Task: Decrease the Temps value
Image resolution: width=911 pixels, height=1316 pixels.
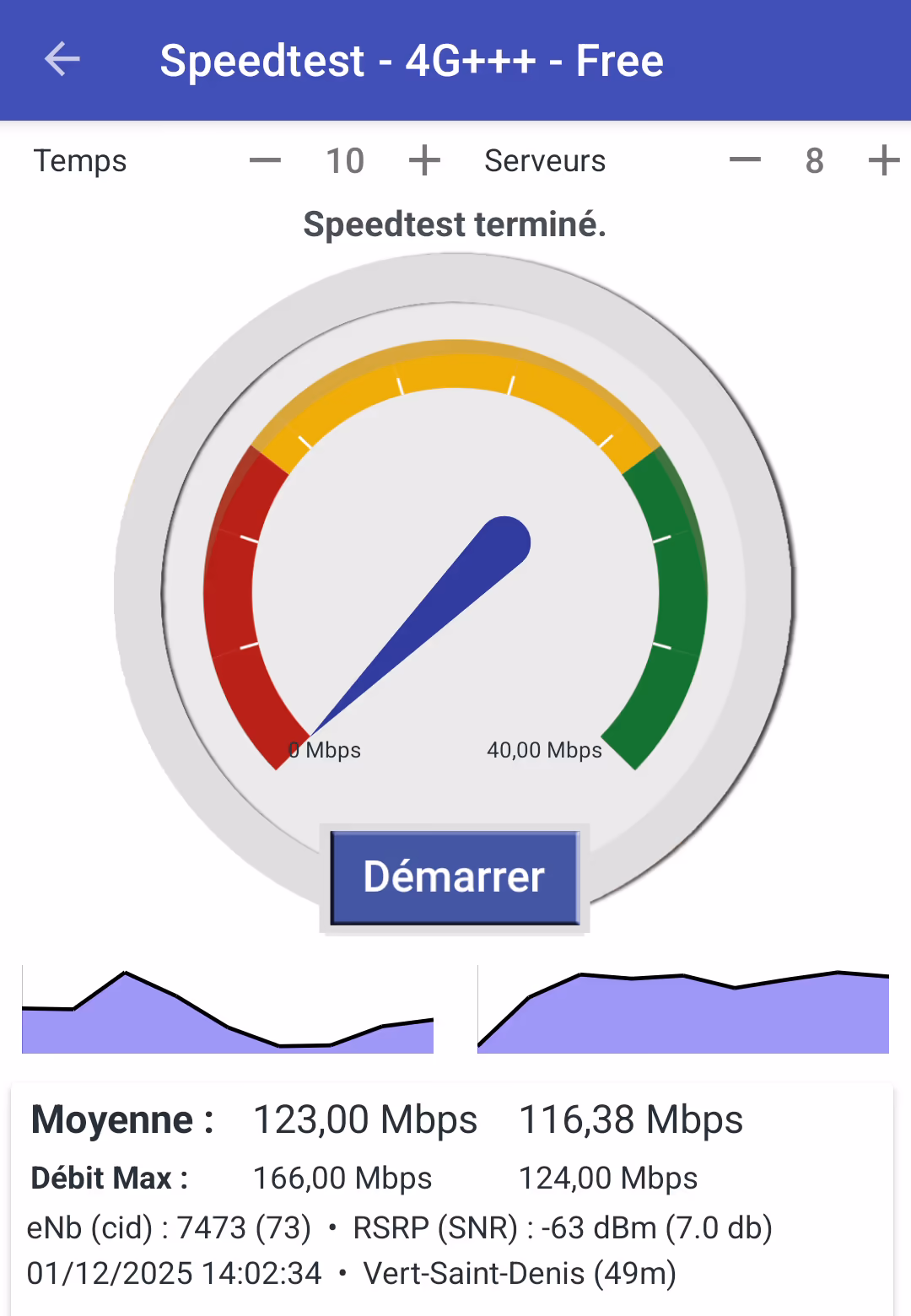Action: point(265,160)
